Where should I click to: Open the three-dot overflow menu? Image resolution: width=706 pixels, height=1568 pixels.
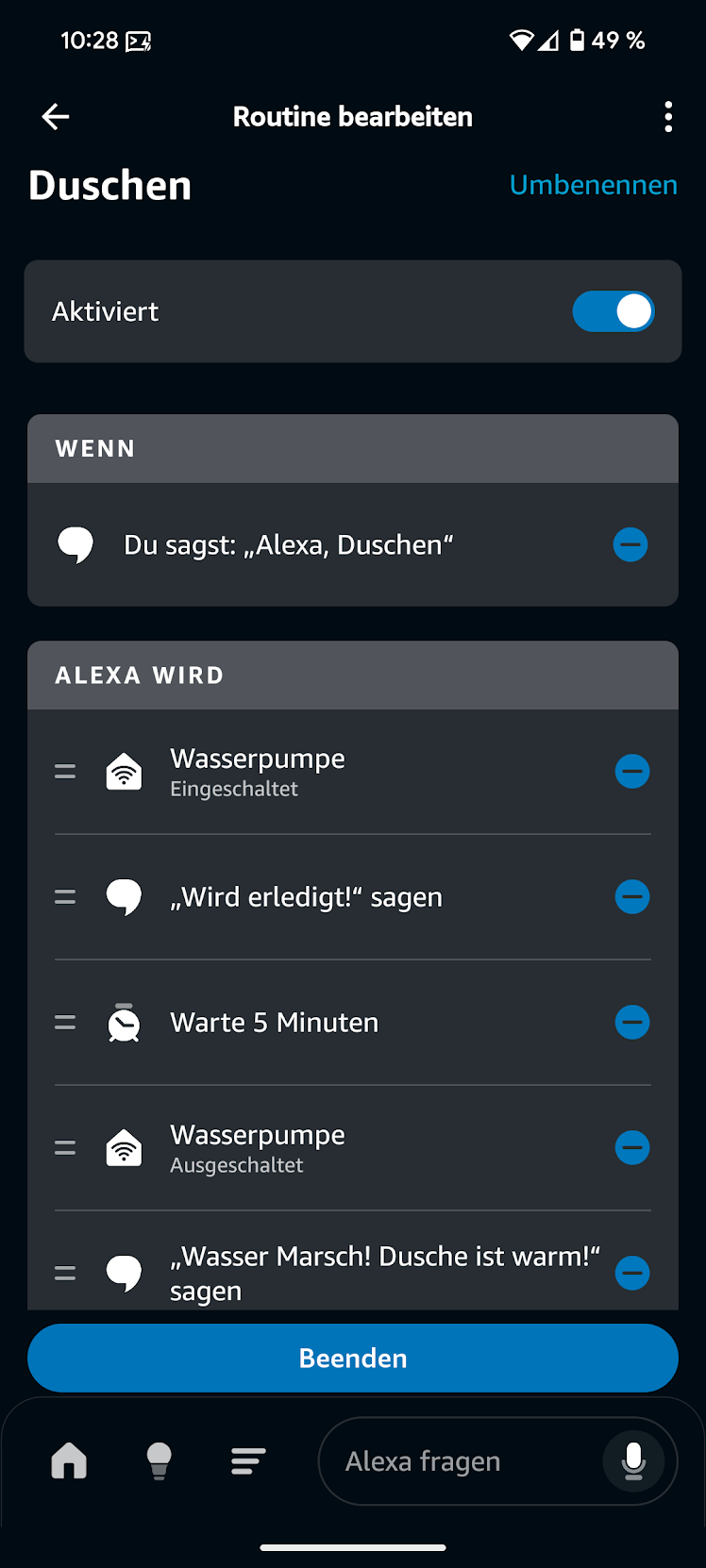[668, 117]
